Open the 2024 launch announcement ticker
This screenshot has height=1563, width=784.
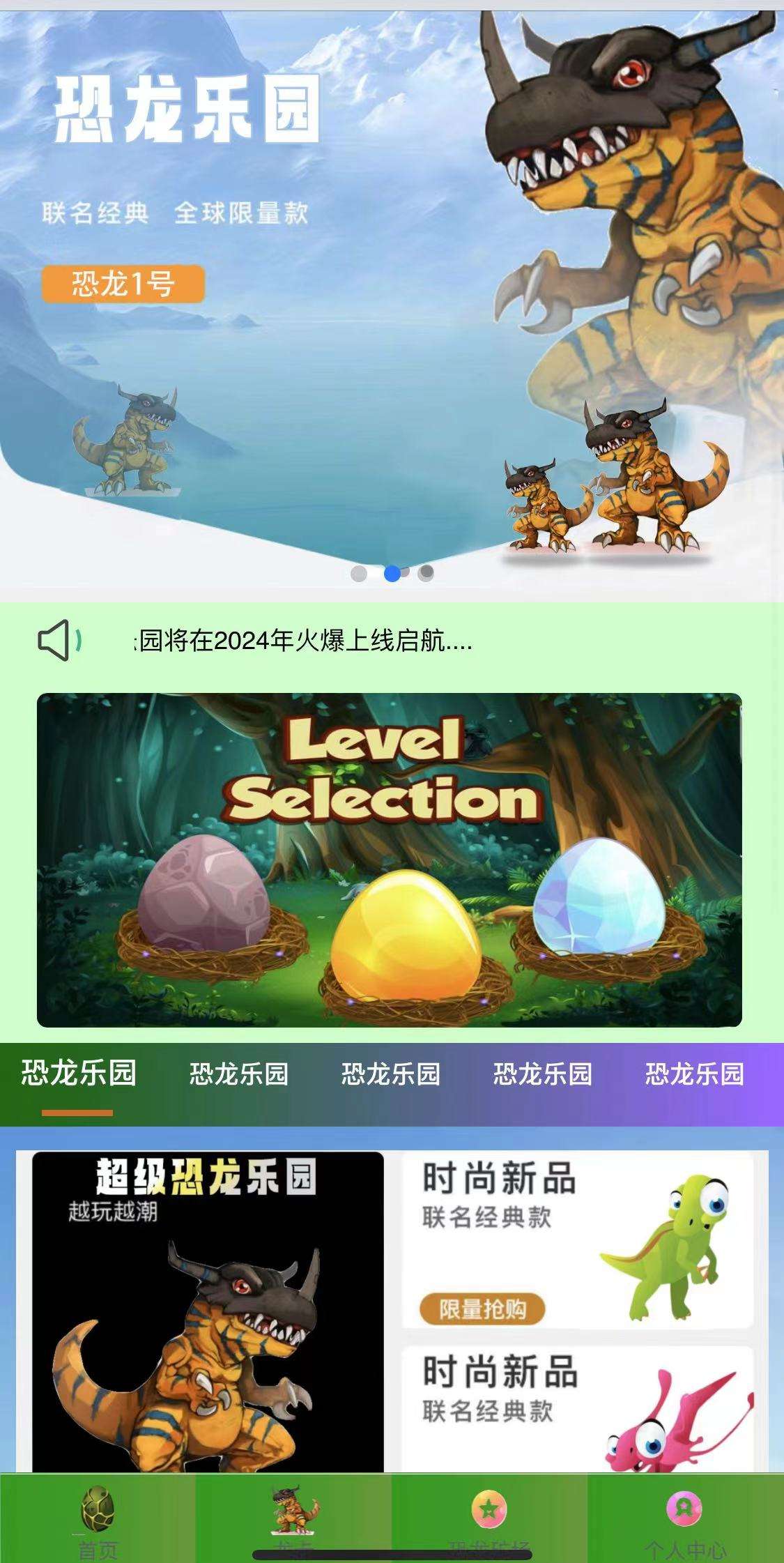304,640
